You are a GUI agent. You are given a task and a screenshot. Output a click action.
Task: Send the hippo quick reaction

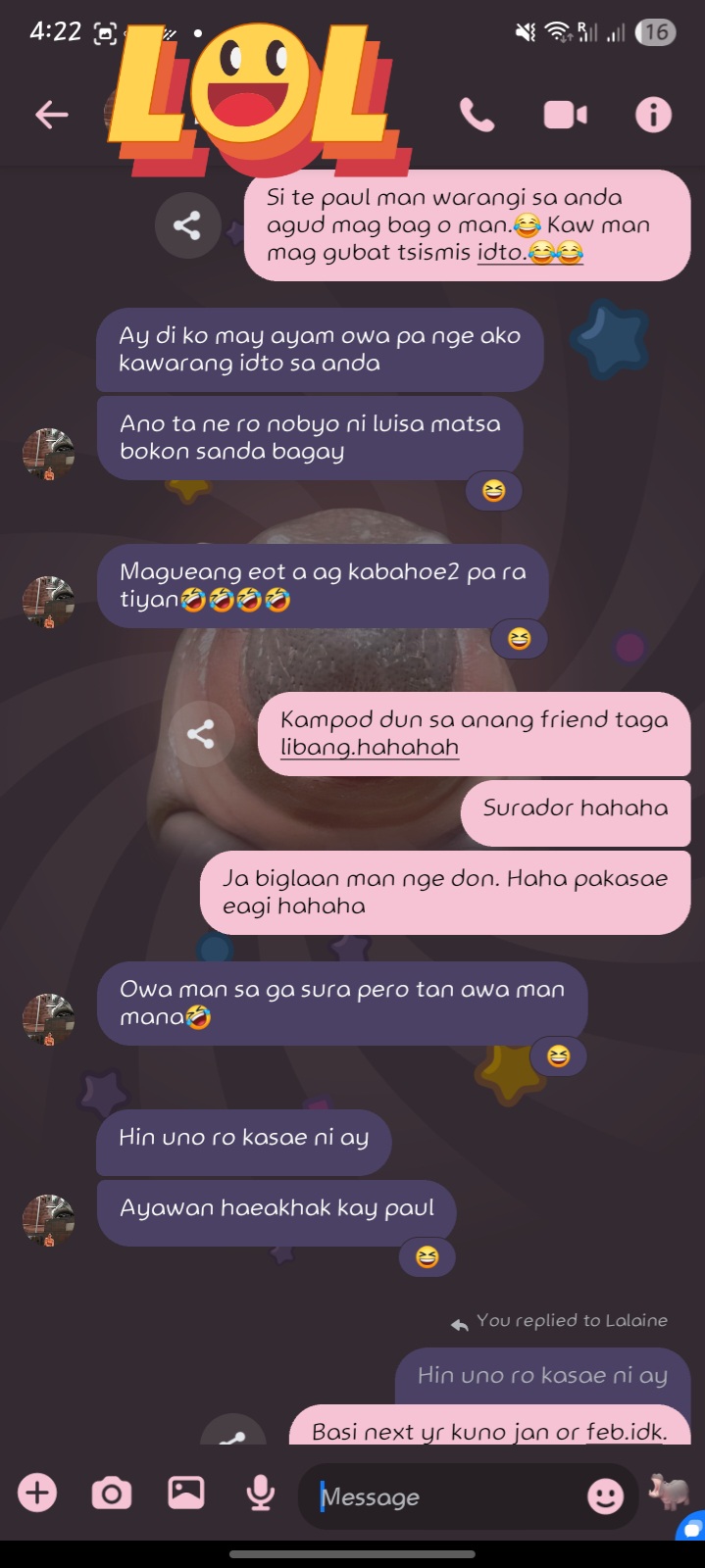click(669, 1492)
